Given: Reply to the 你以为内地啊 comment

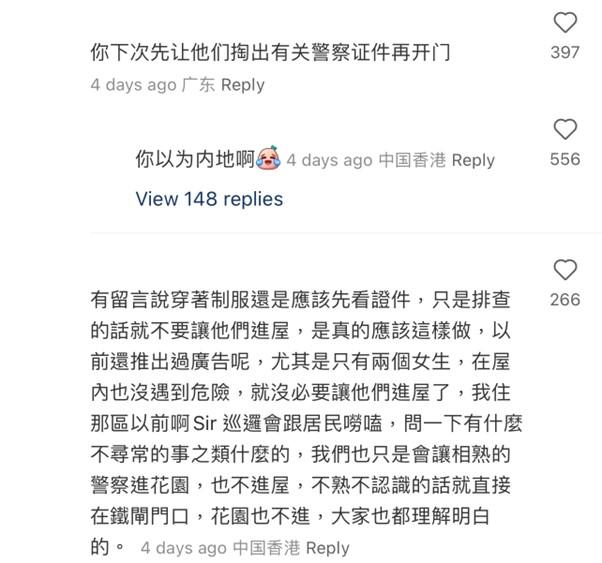Looking at the screenshot, I should pos(472,160).
